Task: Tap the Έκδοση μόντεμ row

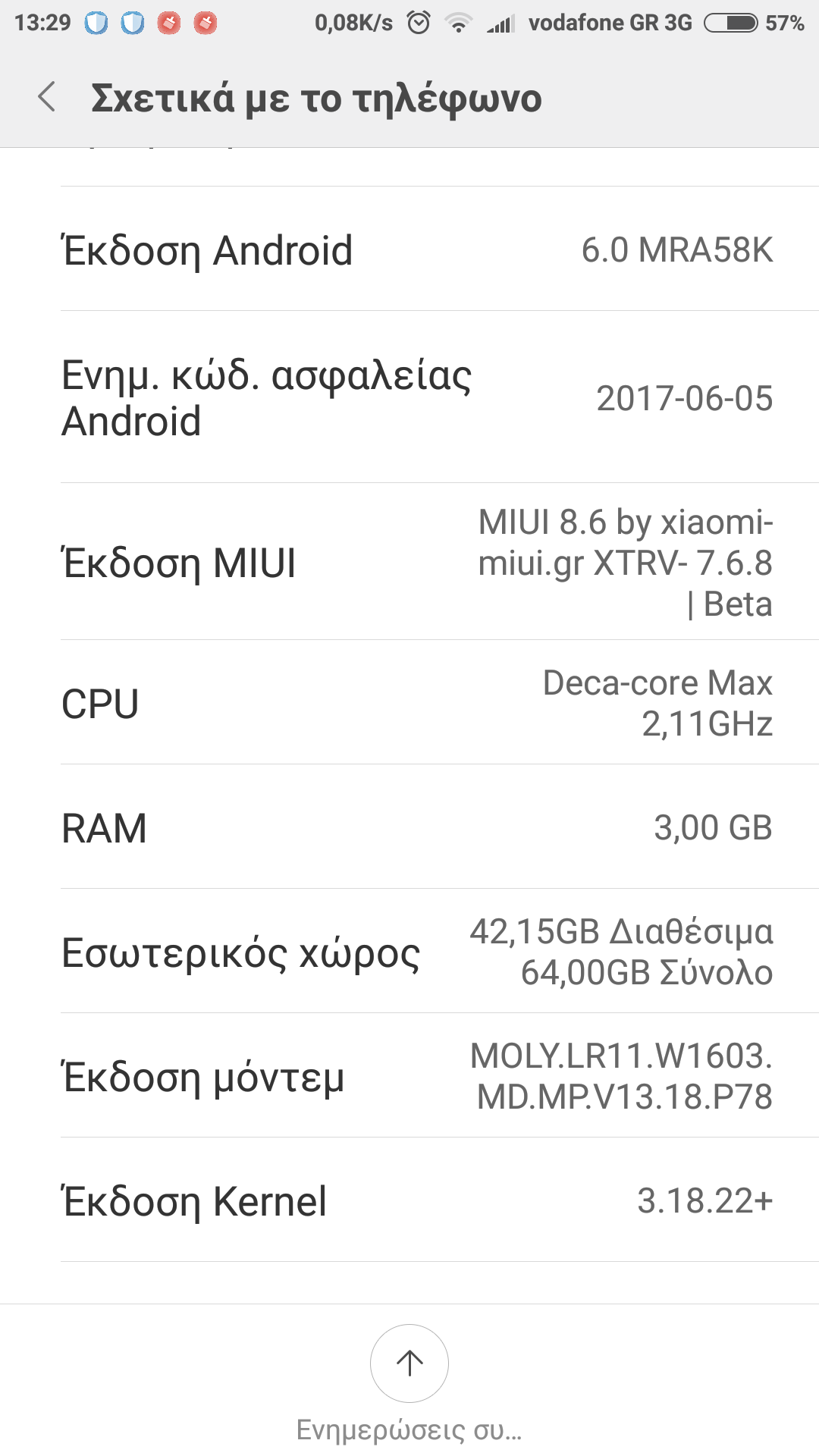Action: [409, 1076]
